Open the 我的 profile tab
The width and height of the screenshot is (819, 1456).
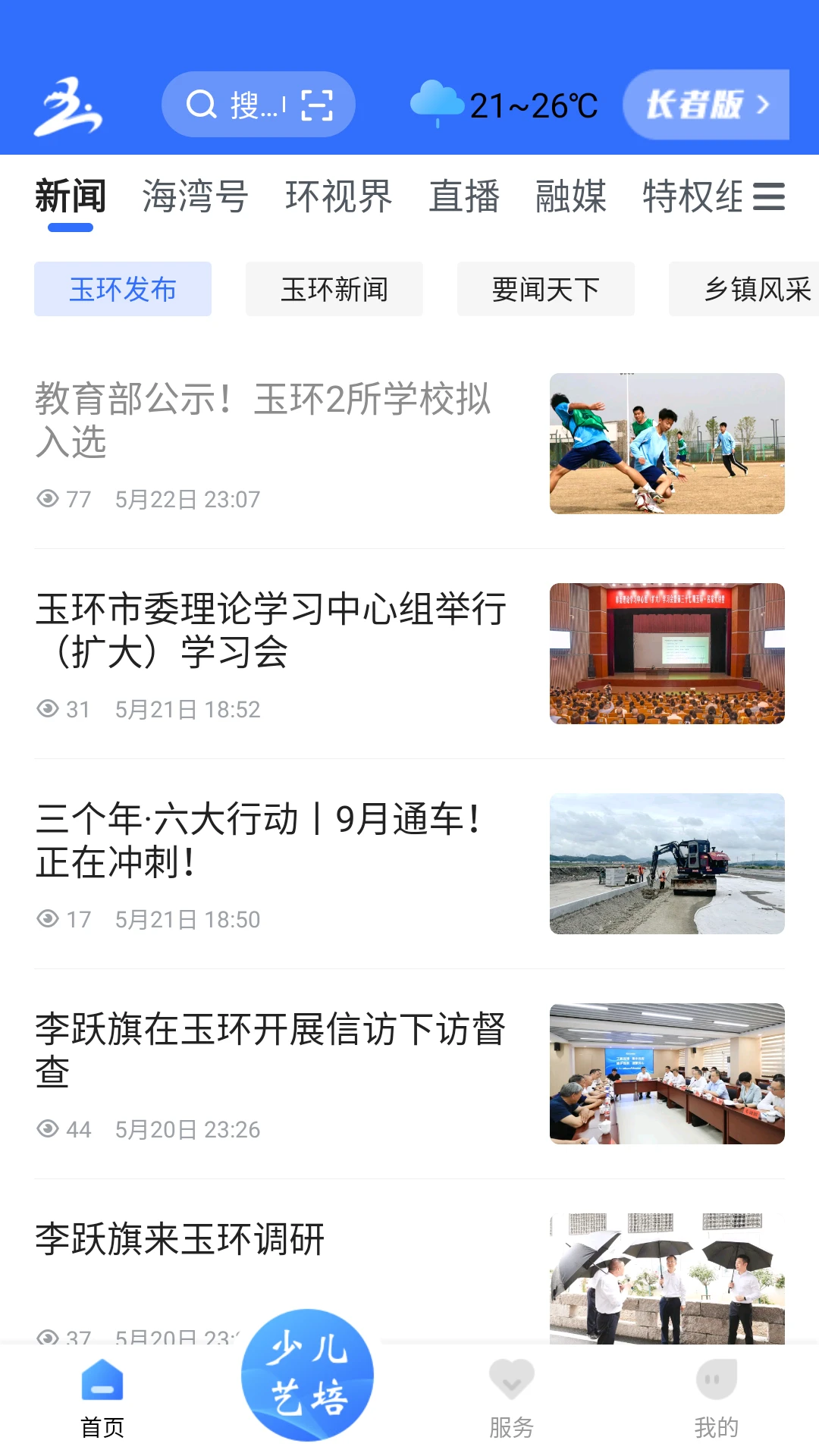[x=716, y=1397]
